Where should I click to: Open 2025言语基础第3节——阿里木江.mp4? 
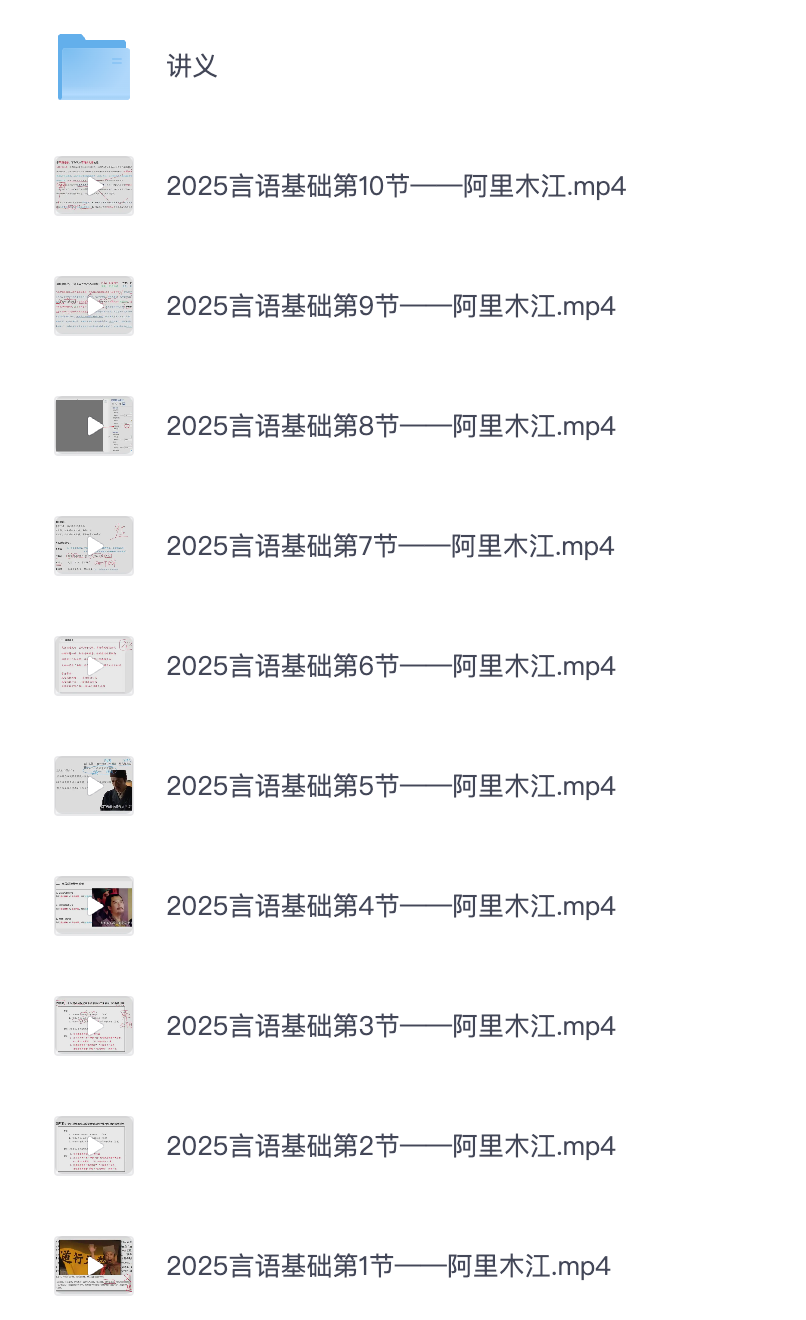[390, 1026]
